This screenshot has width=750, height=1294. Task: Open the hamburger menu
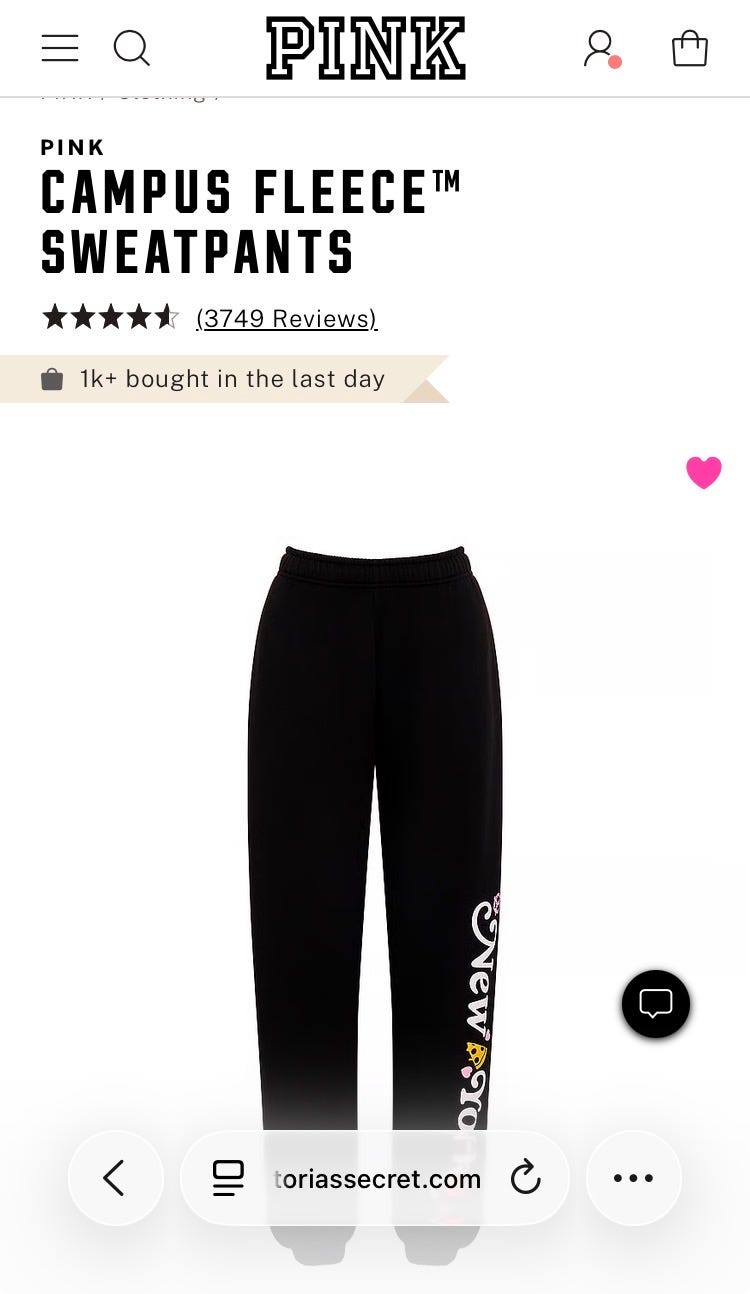(x=60, y=48)
